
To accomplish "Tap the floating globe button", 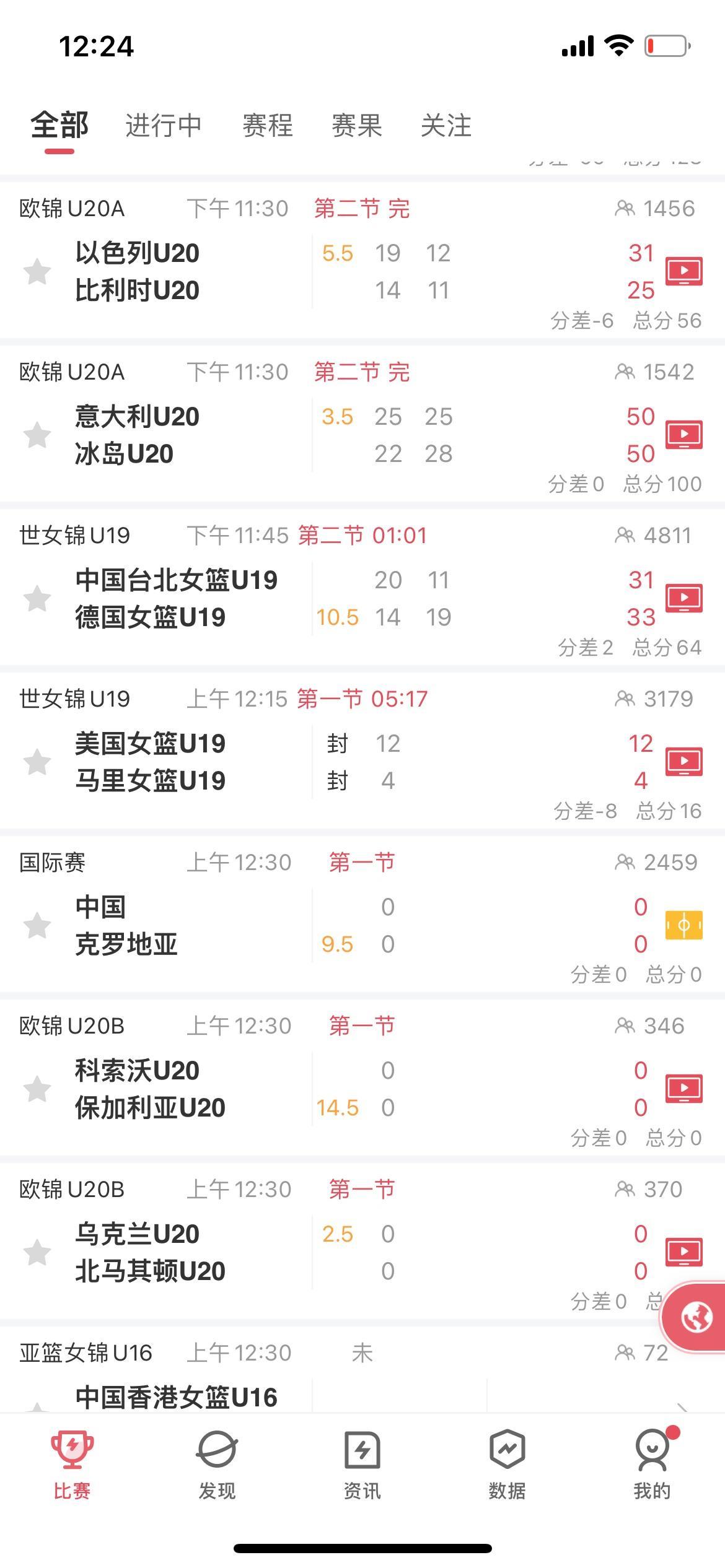I will click(695, 1317).
